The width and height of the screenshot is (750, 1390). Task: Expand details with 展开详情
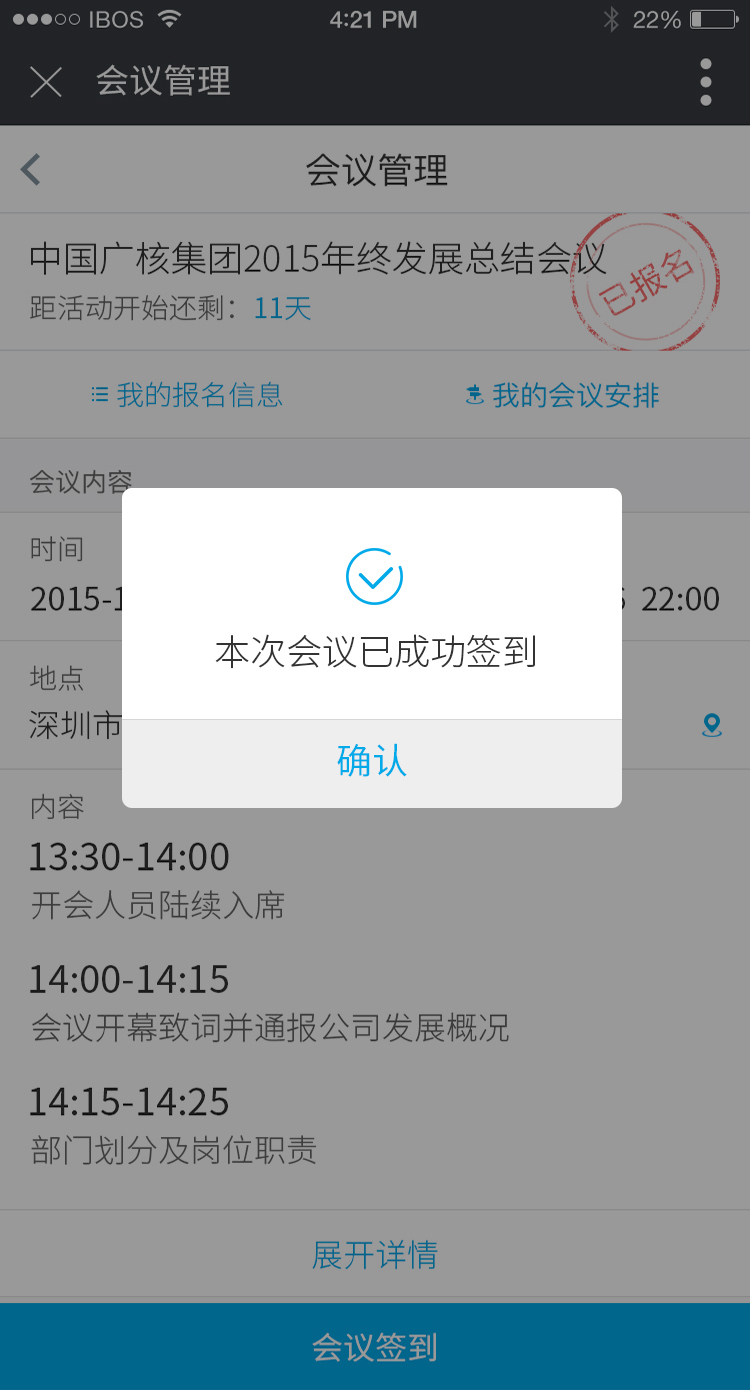point(374,1254)
